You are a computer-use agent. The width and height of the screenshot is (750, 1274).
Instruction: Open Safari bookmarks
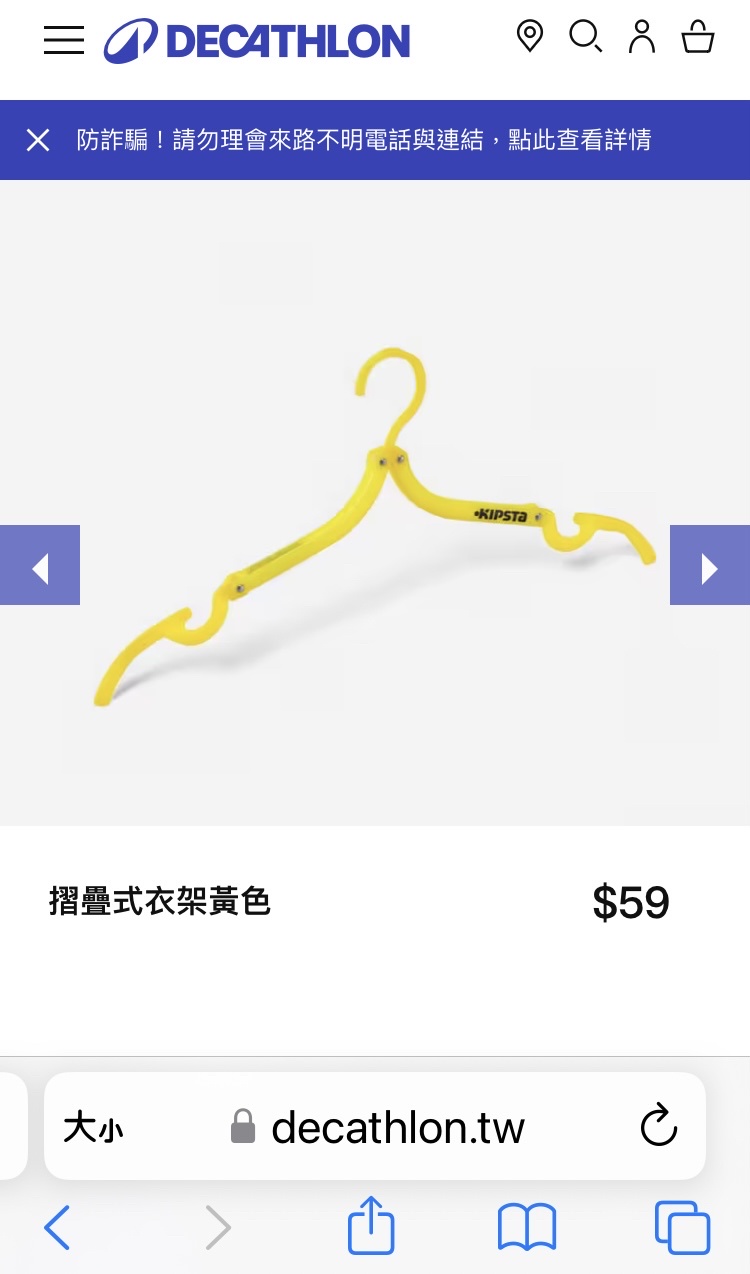point(527,1226)
